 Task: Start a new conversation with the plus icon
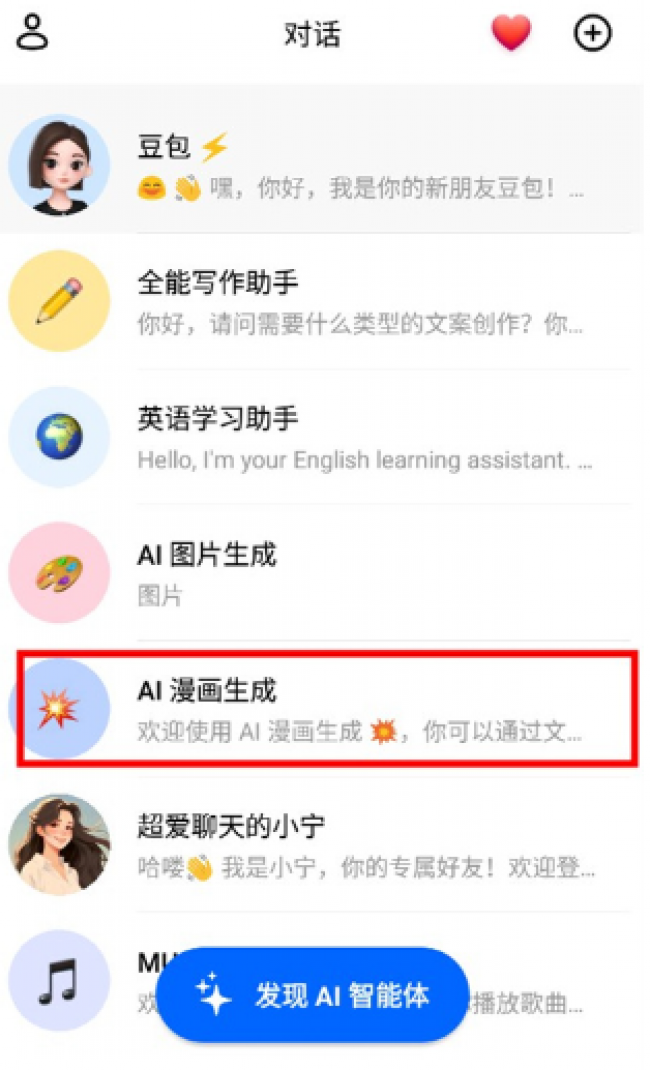pos(592,34)
